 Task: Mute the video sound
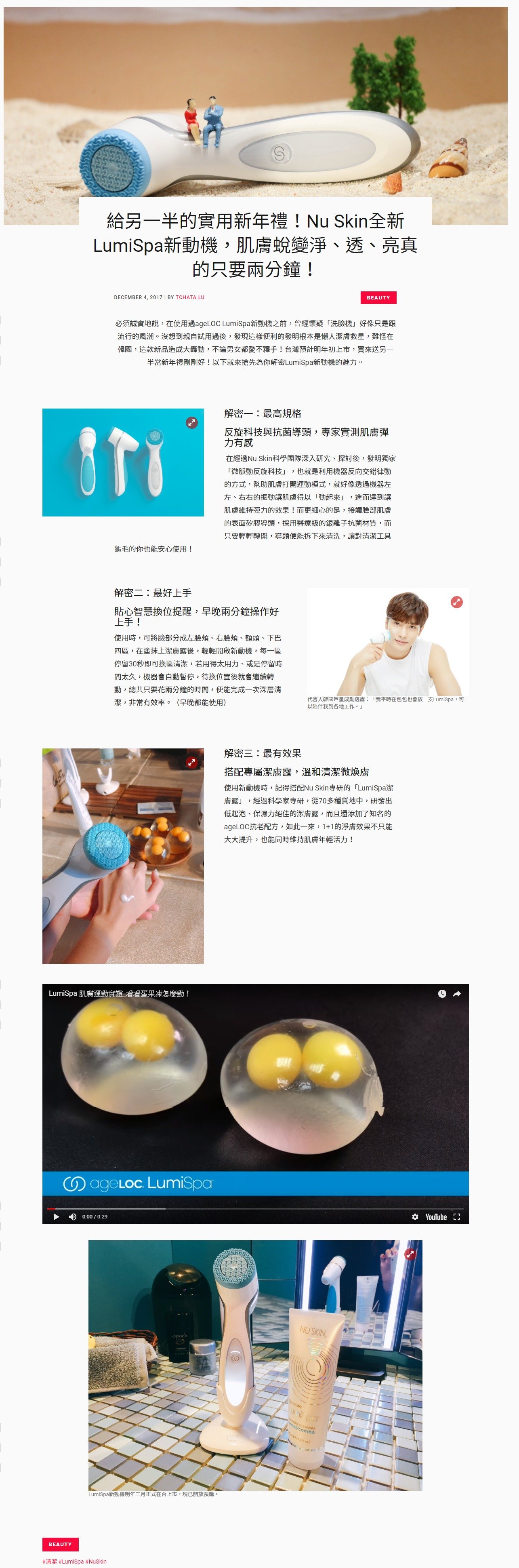coord(72,1216)
